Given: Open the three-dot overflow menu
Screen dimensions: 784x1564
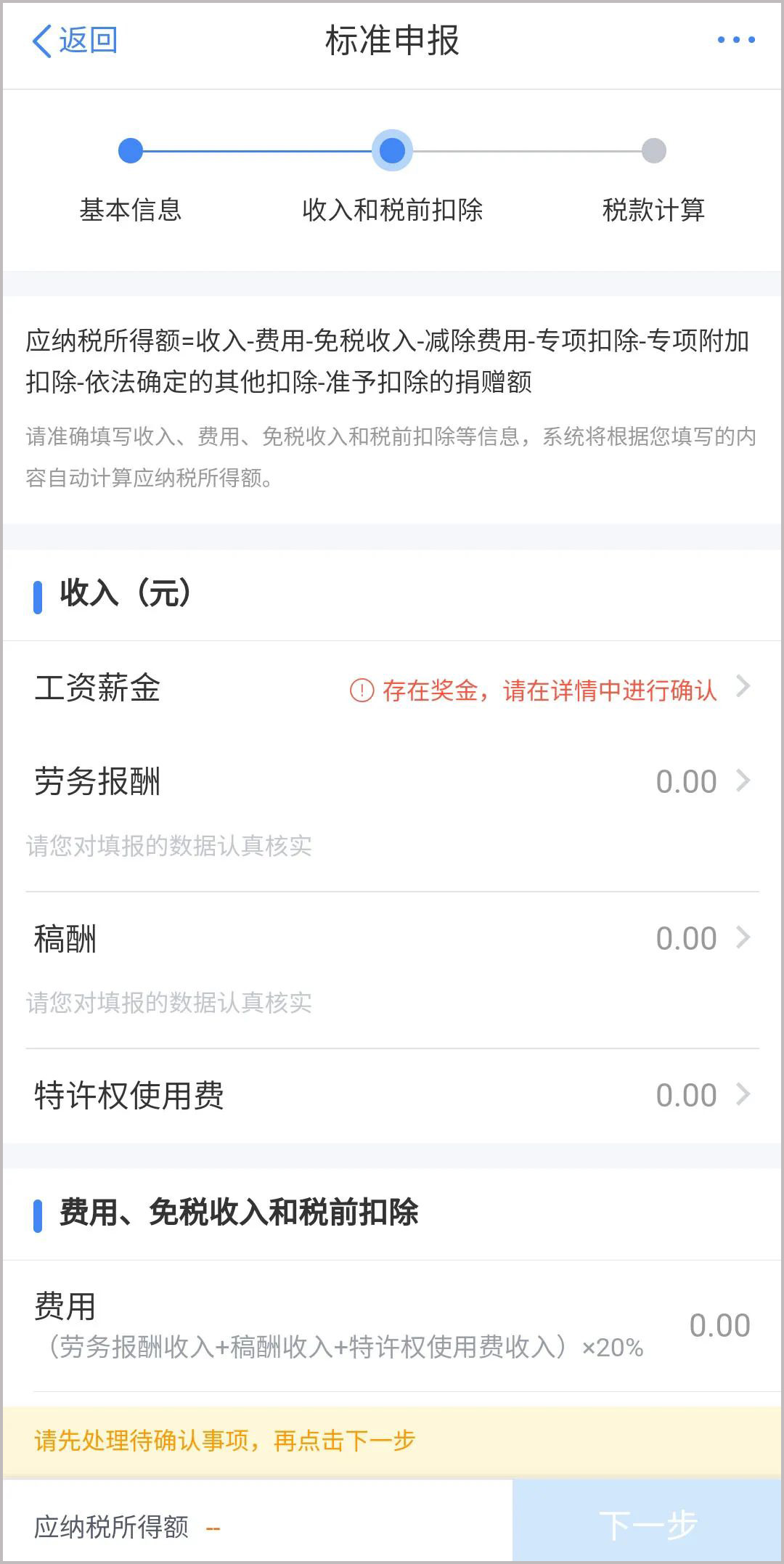Looking at the screenshot, I should click(735, 40).
